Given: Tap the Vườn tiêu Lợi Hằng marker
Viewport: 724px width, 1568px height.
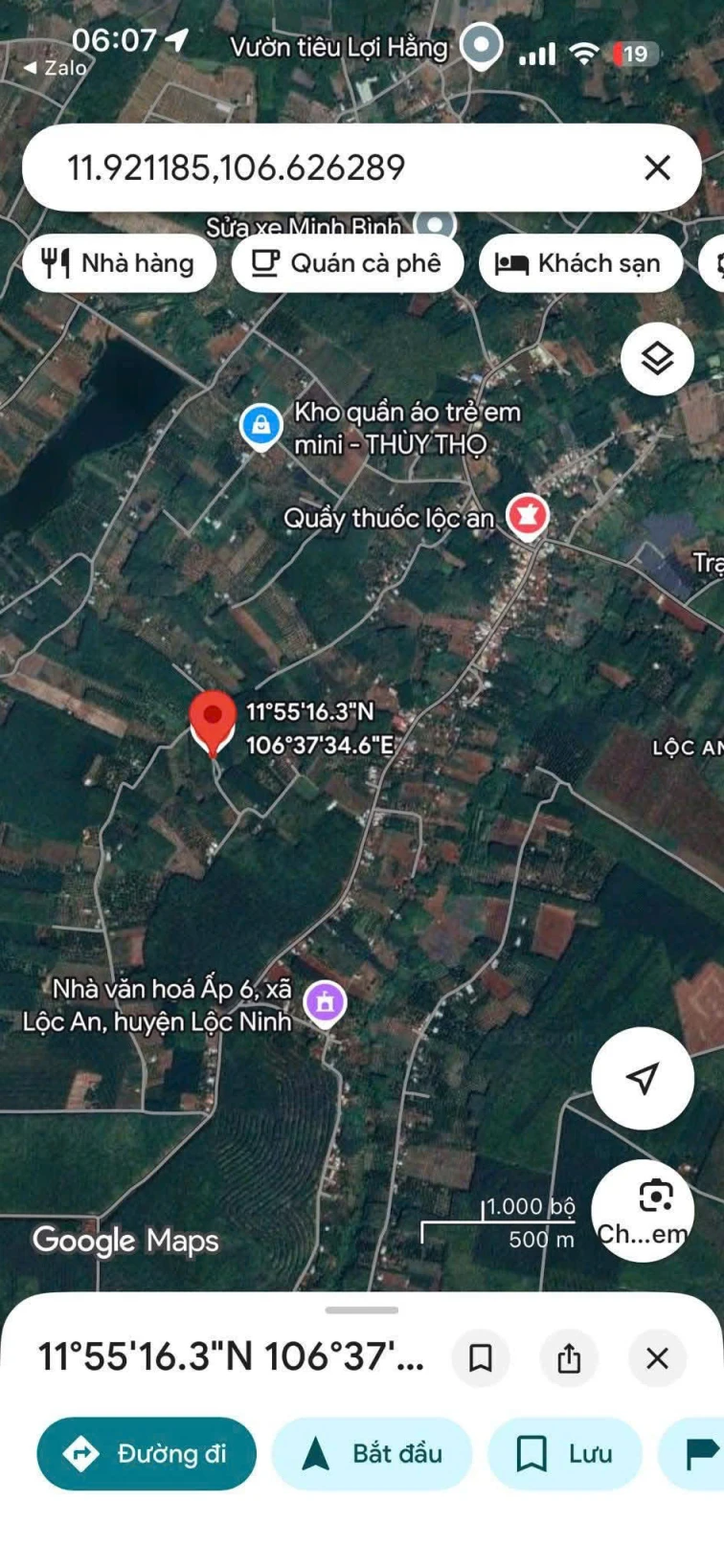Looking at the screenshot, I should coord(481,45).
